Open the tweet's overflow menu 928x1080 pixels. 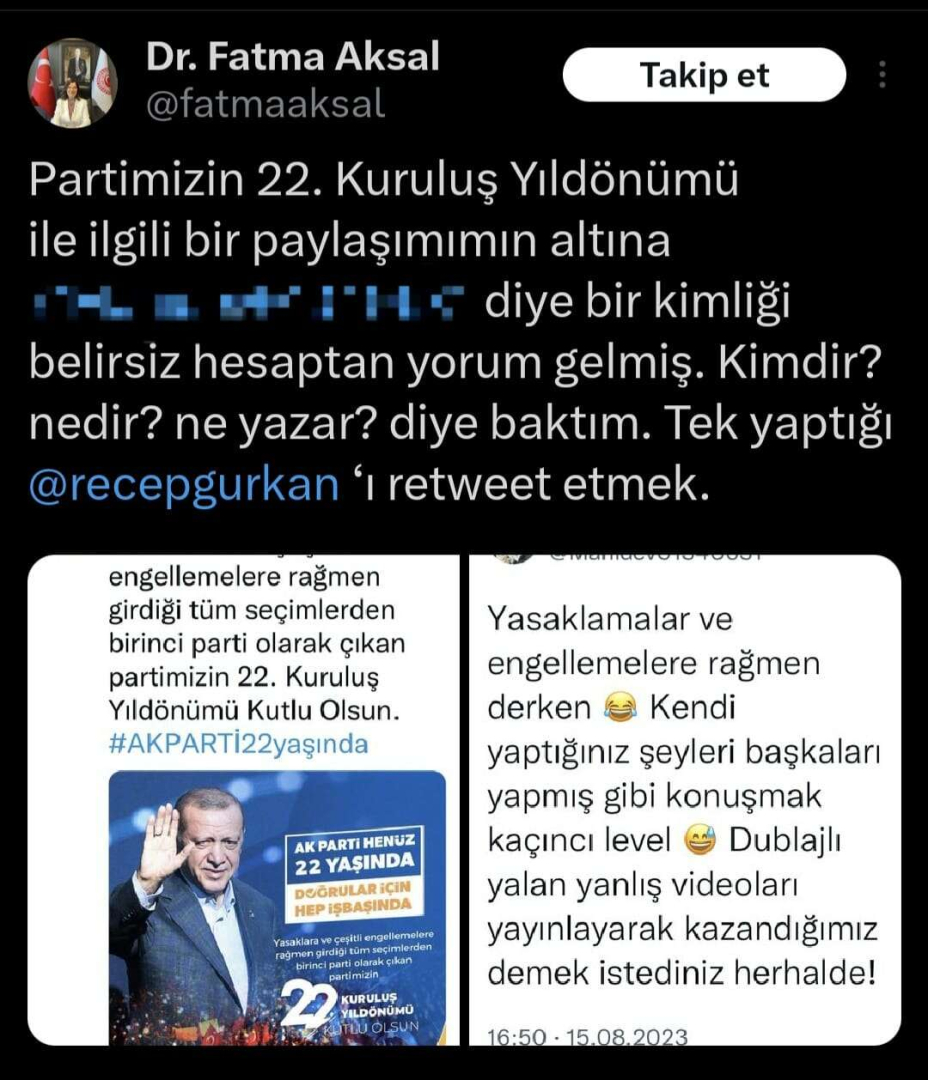883,75
